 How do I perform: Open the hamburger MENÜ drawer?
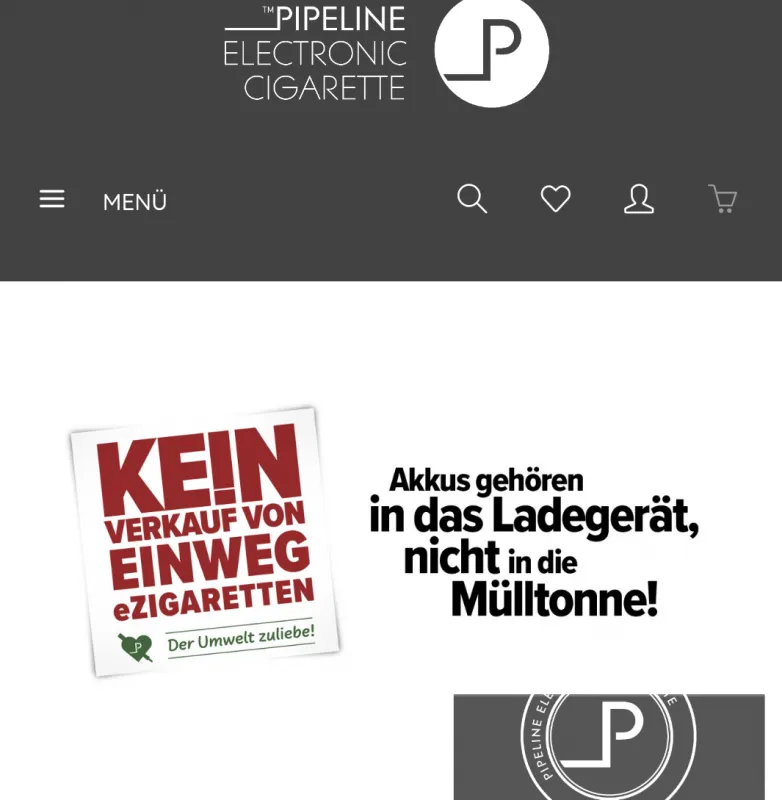(102, 200)
